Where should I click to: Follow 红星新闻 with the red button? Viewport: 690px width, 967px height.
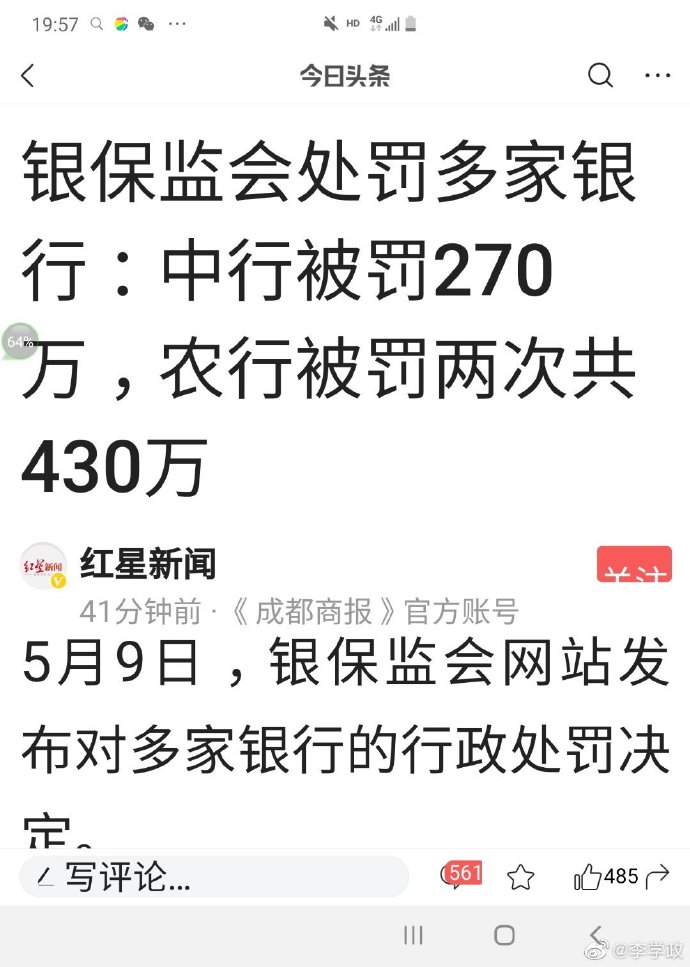coord(633,565)
